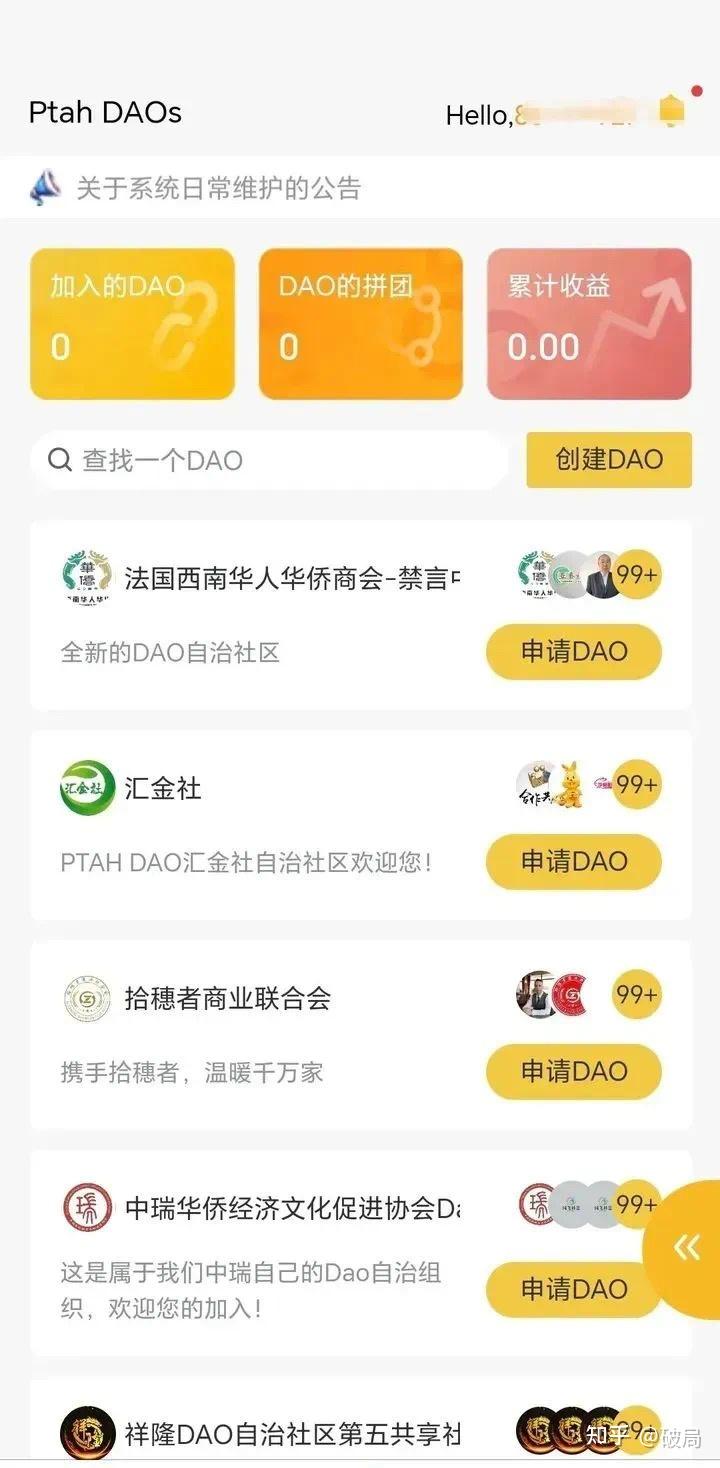This screenshot has height=1468, width=720.
Task: Click the 申请DAO button for 拾穗者商业联合会
Action: tap(575, 1072)
